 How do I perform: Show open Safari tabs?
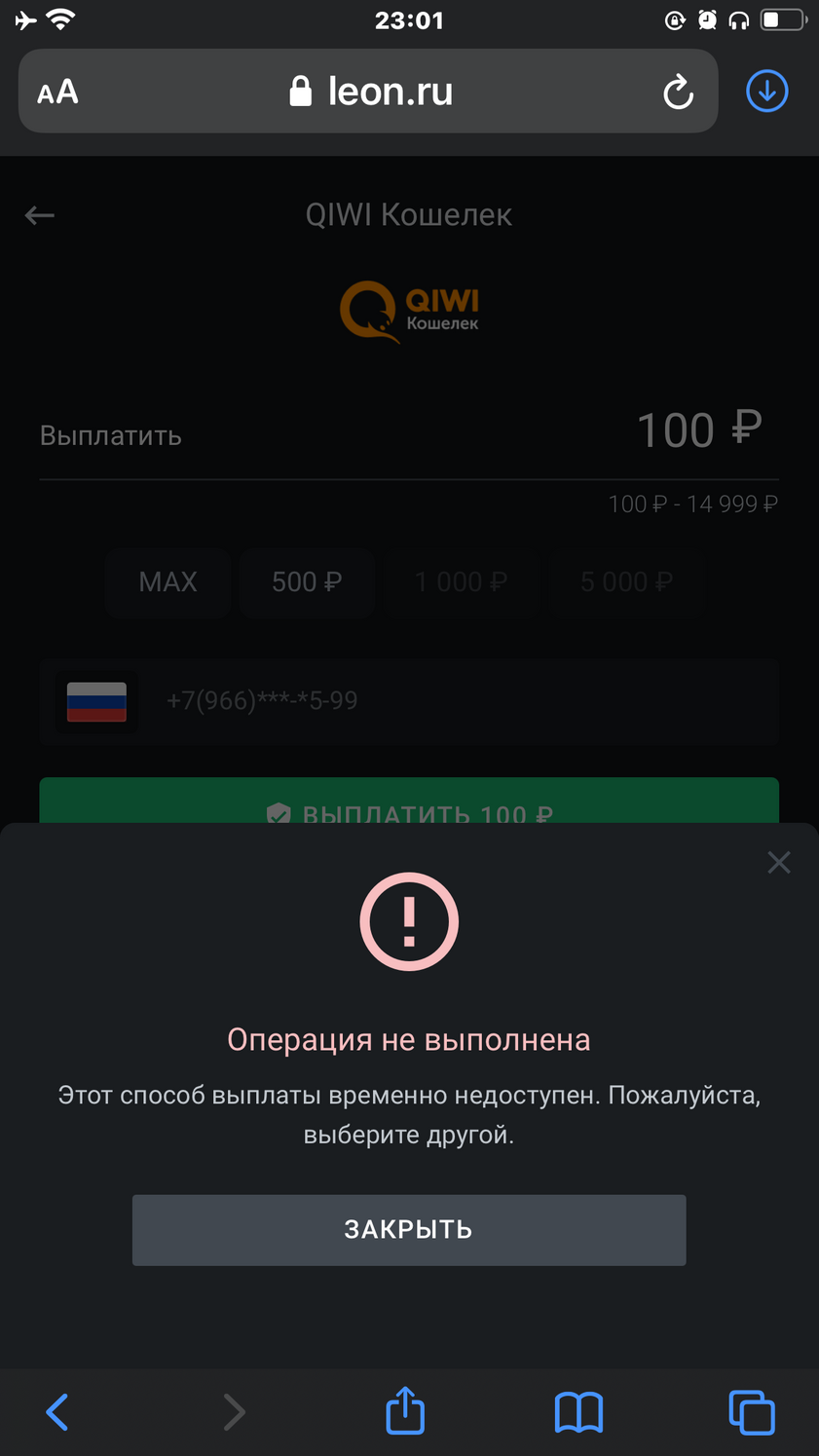pos(751,1411)
